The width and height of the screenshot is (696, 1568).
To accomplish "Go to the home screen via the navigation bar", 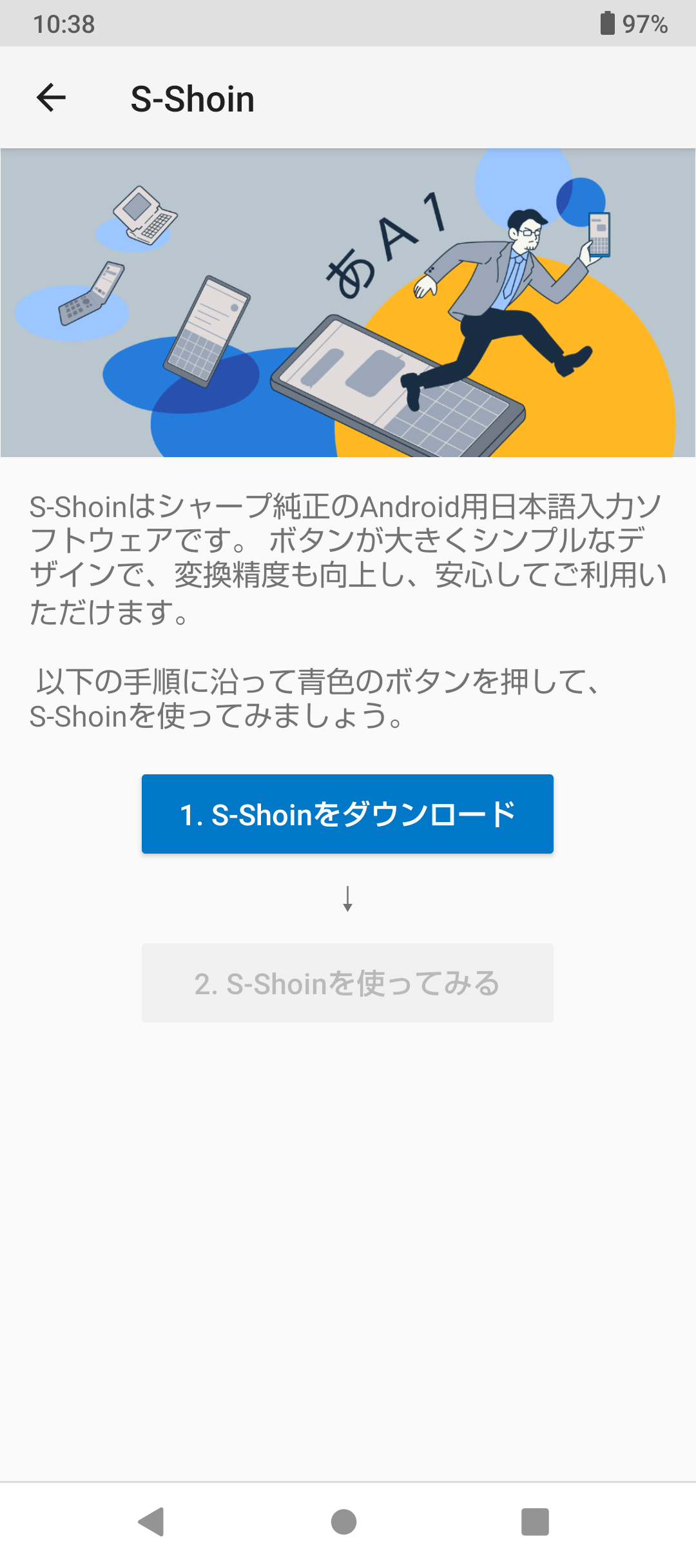I will [343, 1522].
